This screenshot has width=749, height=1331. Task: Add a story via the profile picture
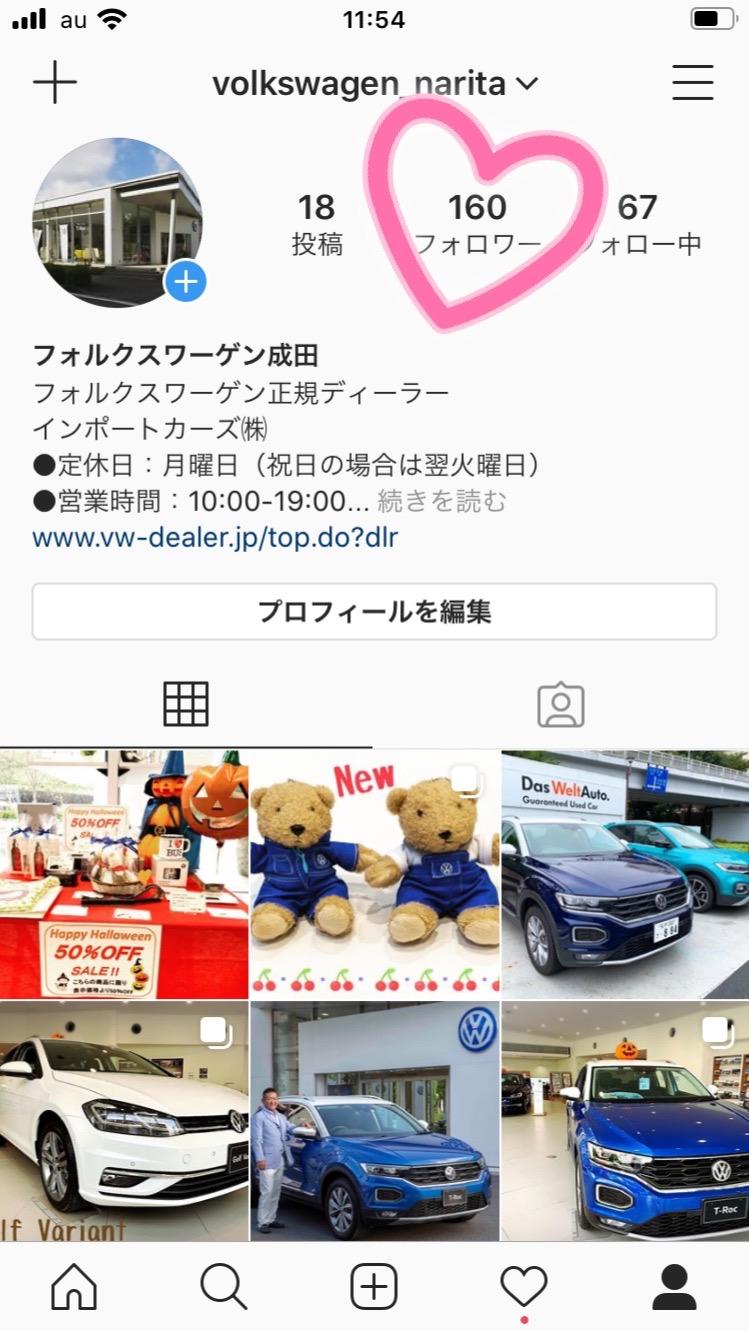click(x=186, y=282)
